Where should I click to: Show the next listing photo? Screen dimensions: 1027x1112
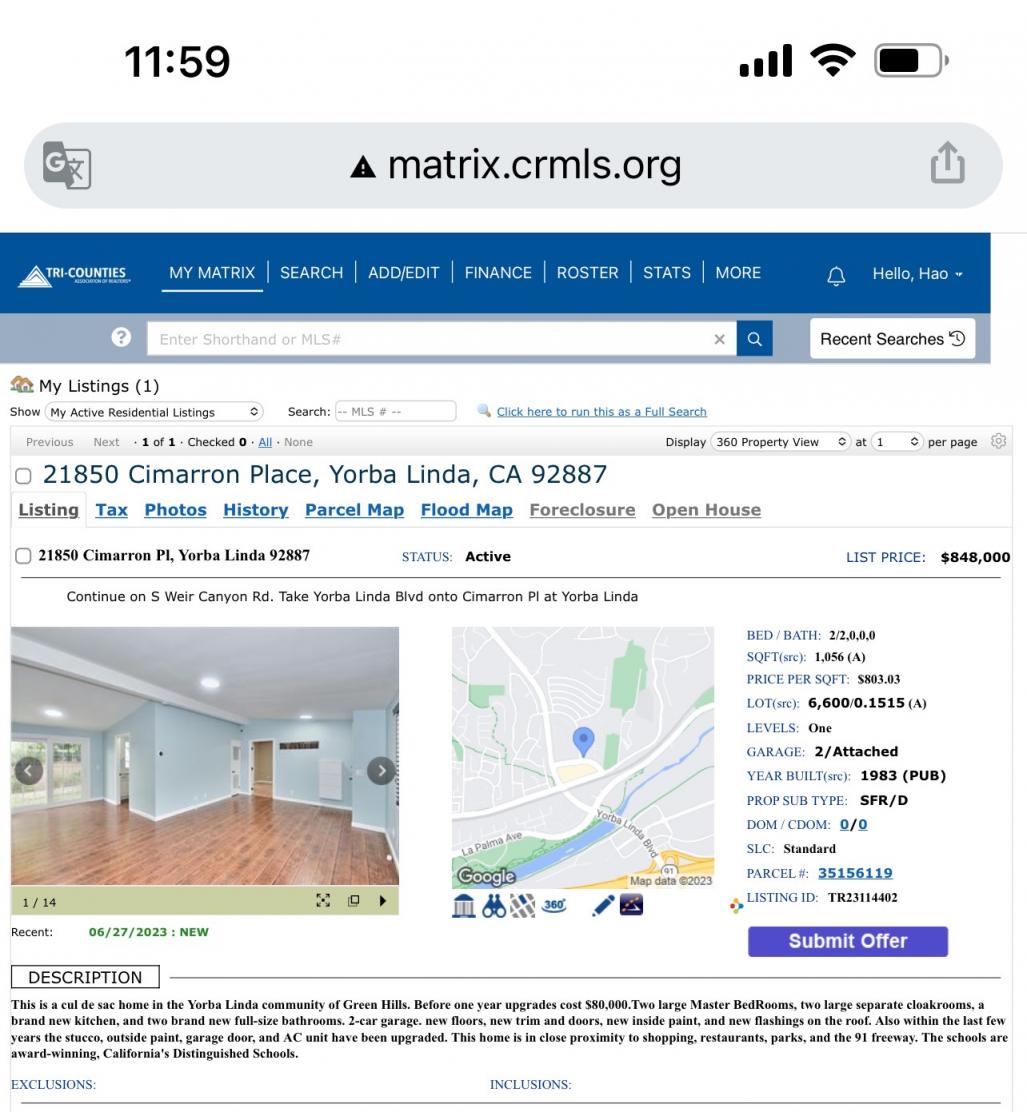tap(380, 770)
